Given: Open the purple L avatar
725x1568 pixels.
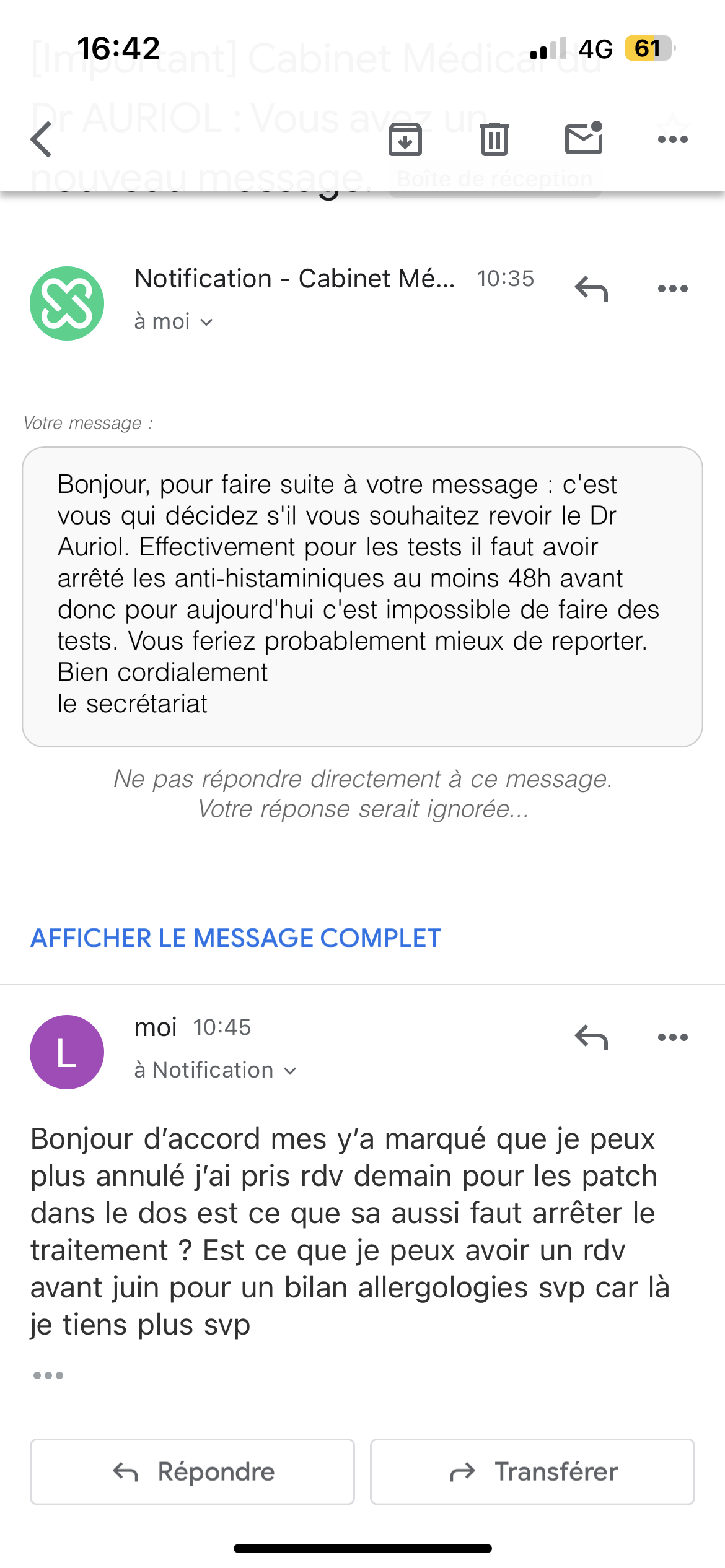Looking at the screenshot, I should 67,1052.
